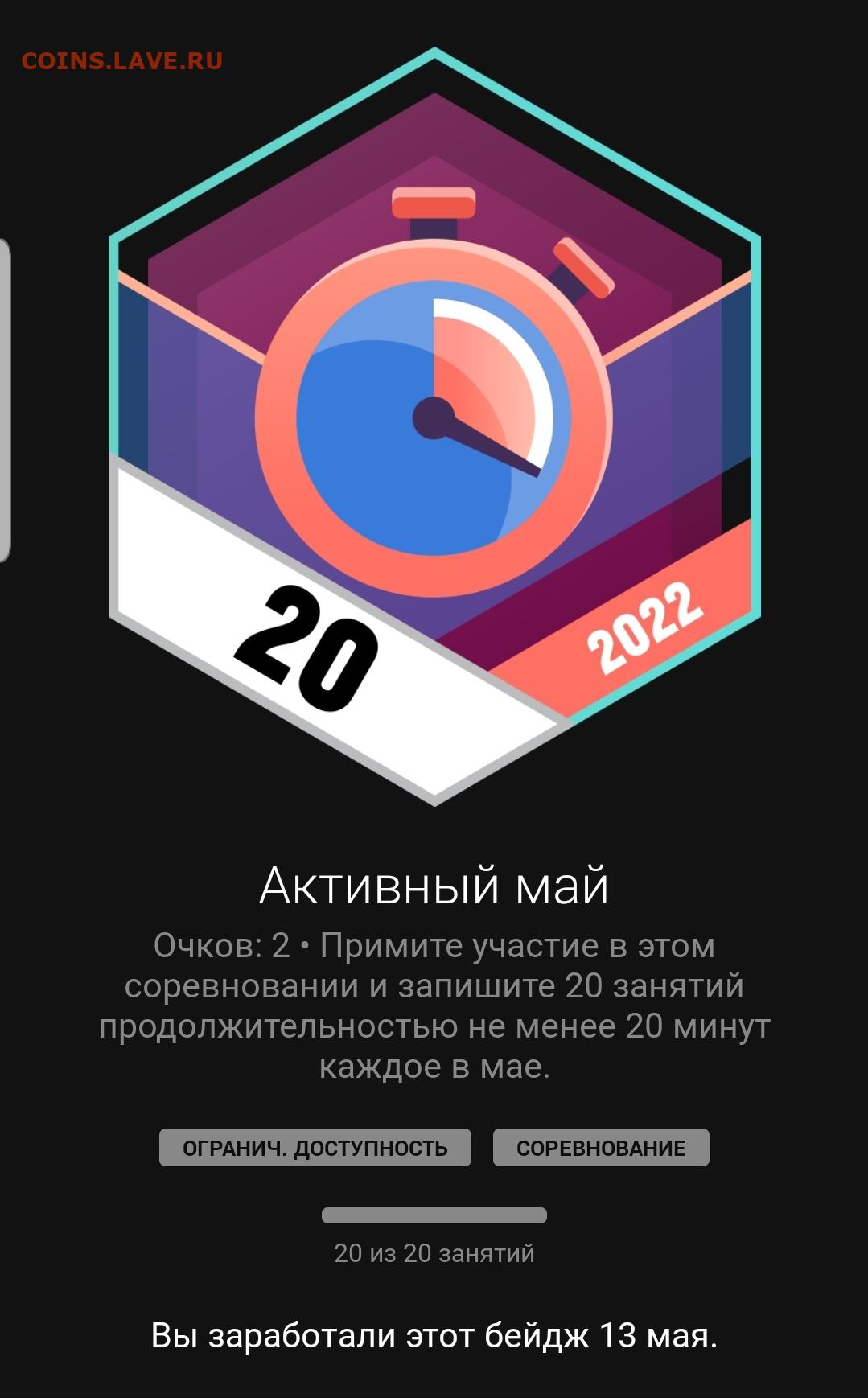
Task: Select the СОРЕВНОВАНИЕ chip
Action: 601,1147
